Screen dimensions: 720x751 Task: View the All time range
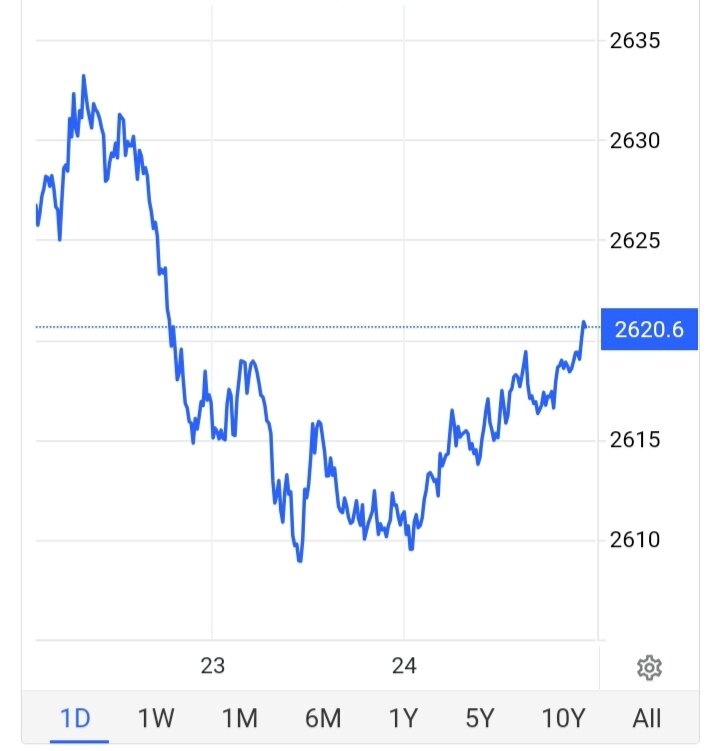tap(647, 717)
